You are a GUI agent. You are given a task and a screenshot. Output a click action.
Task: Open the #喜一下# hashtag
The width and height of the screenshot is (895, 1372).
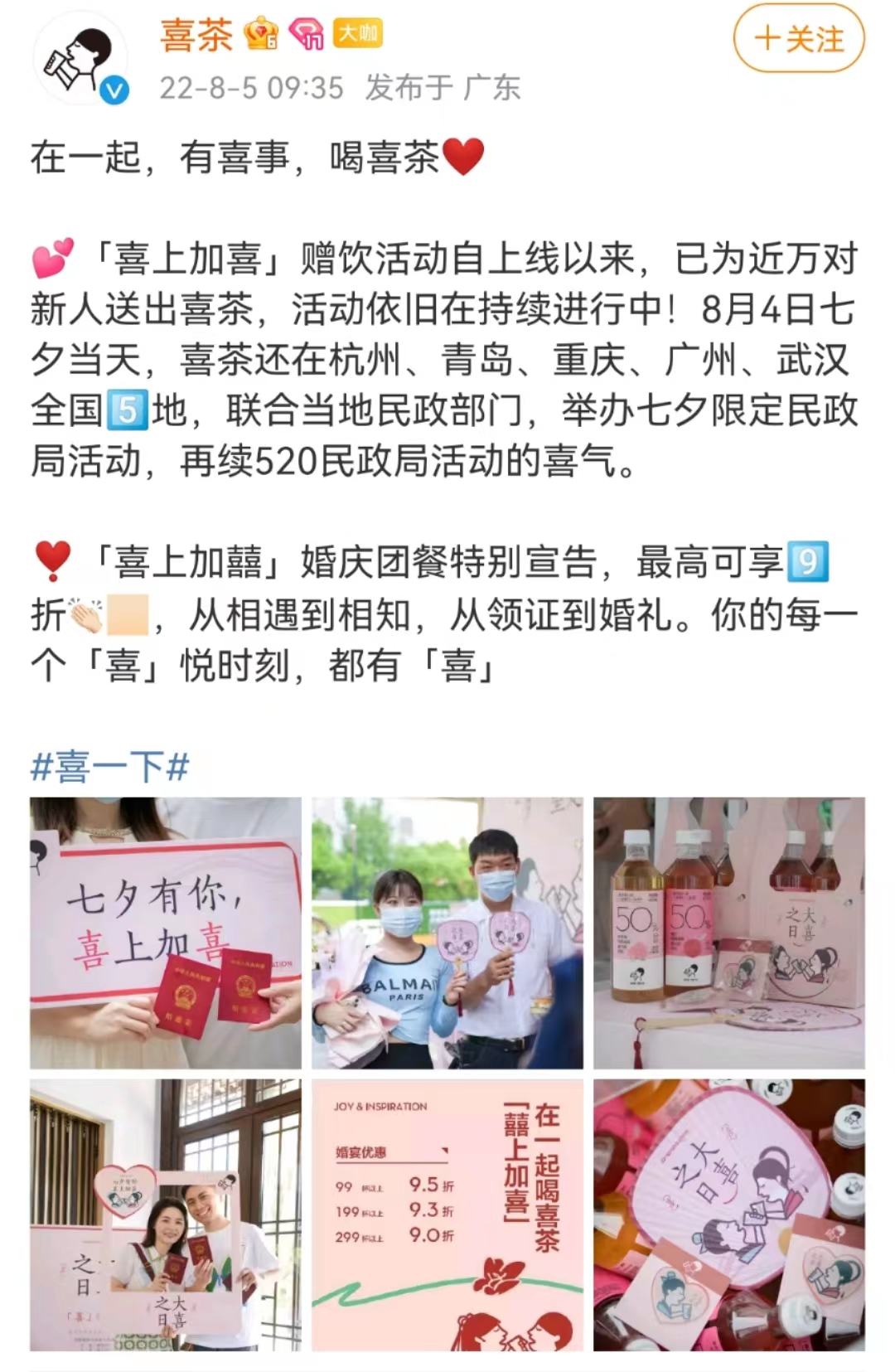point(110,766)
